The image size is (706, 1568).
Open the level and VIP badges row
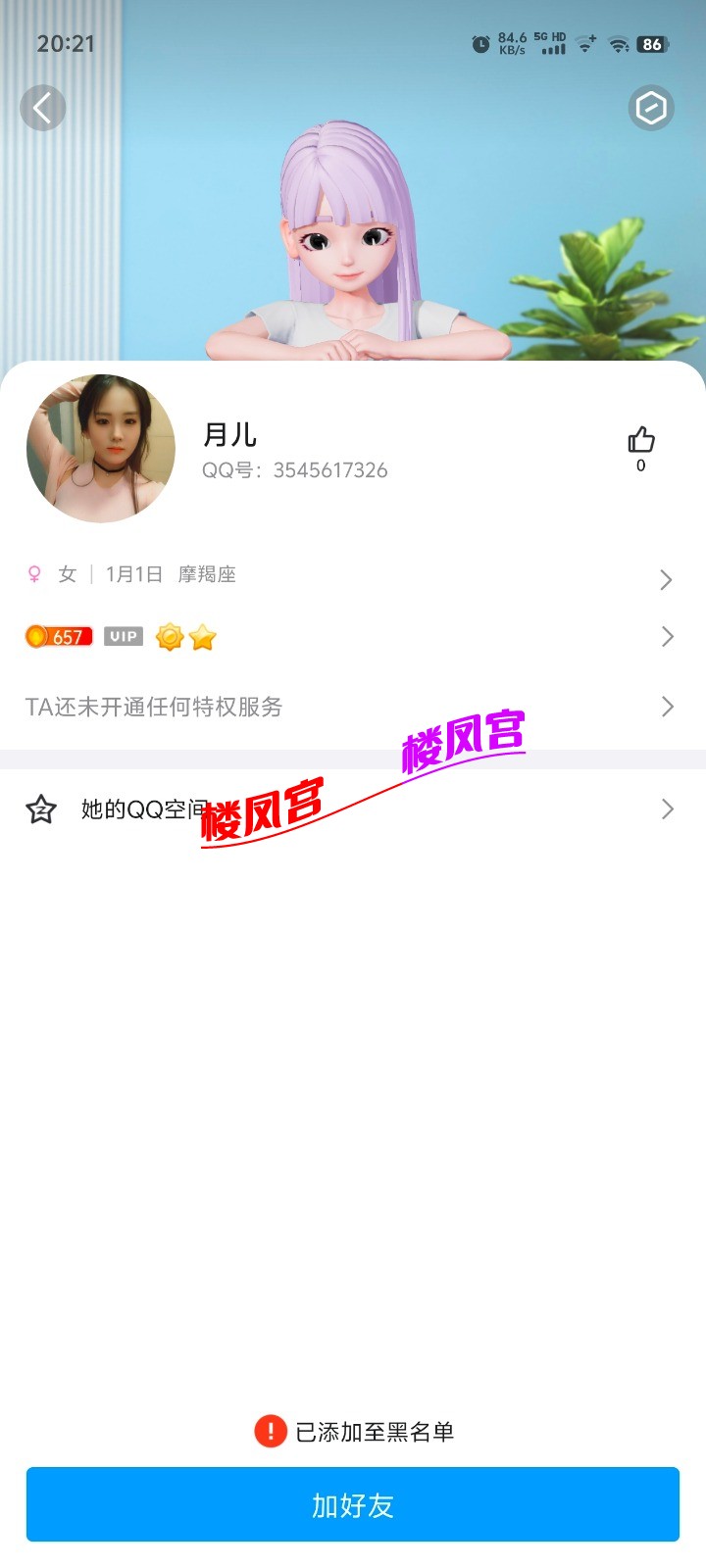click(x=351, y=637)
